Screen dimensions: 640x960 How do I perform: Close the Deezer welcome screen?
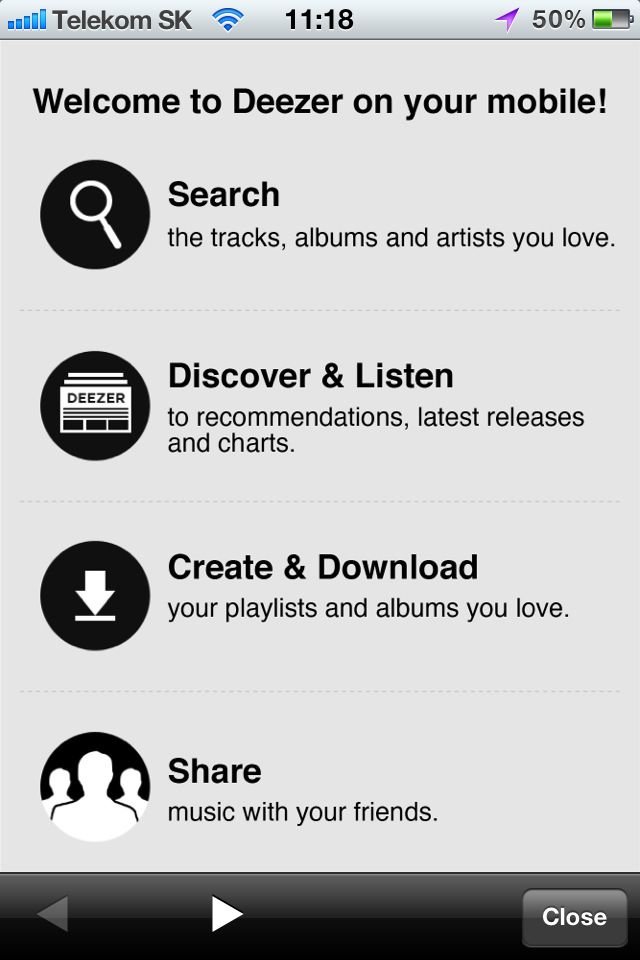574,917
